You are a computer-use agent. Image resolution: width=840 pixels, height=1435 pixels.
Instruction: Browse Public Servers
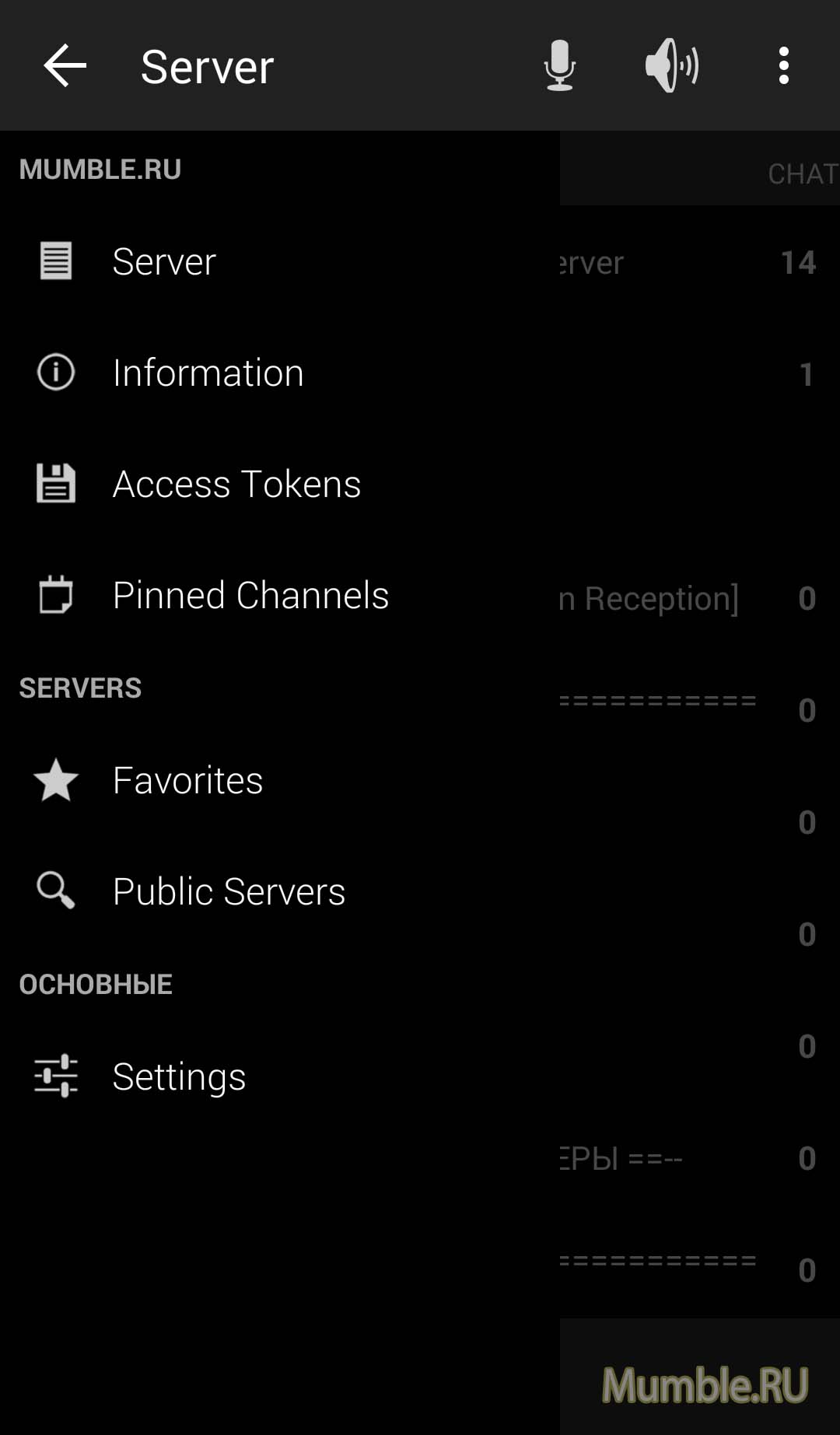(229, 891)
